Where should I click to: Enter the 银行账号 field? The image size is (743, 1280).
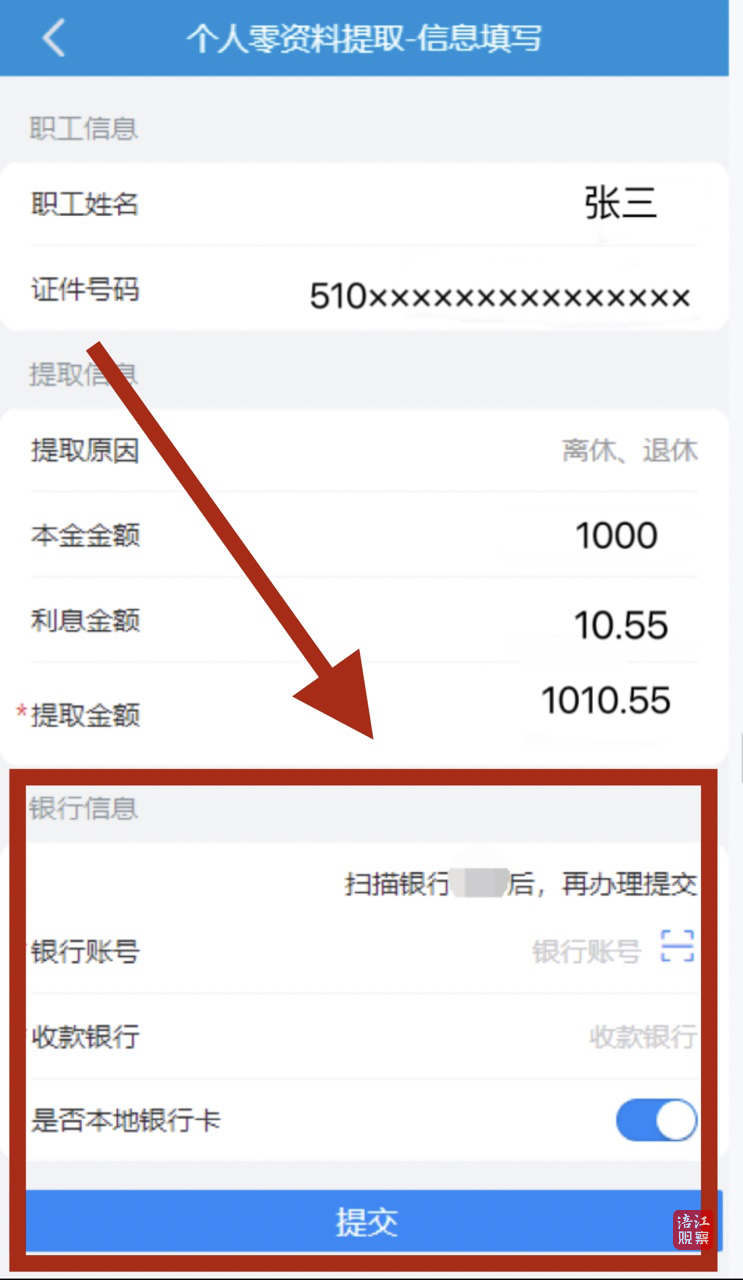point(585,952)
